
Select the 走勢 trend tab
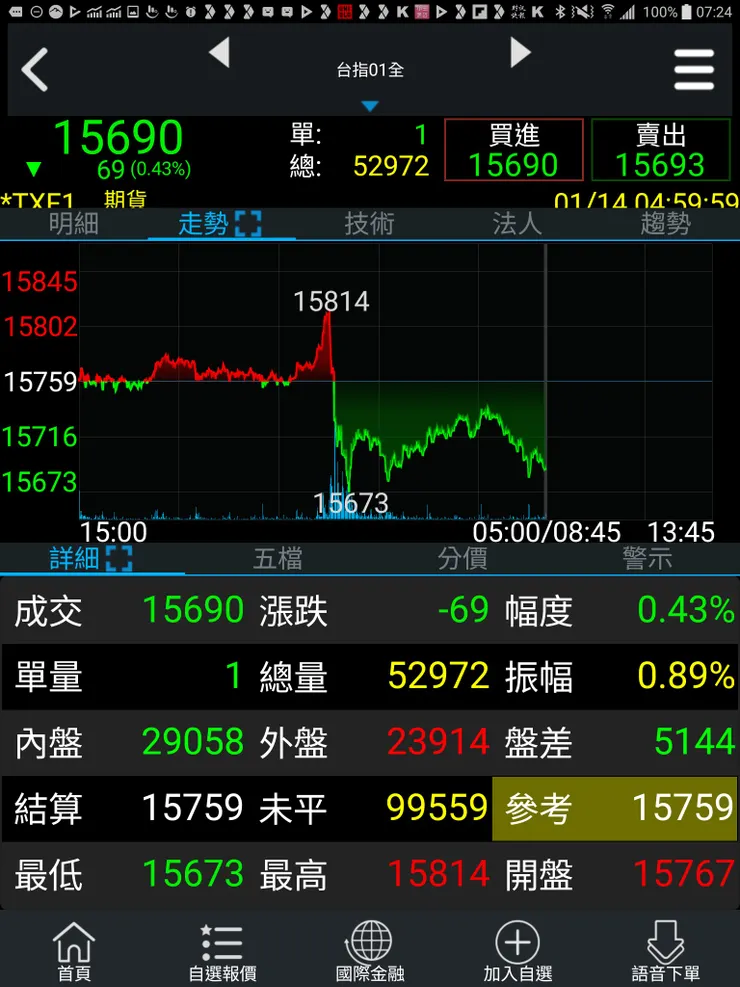pos(220,223)
